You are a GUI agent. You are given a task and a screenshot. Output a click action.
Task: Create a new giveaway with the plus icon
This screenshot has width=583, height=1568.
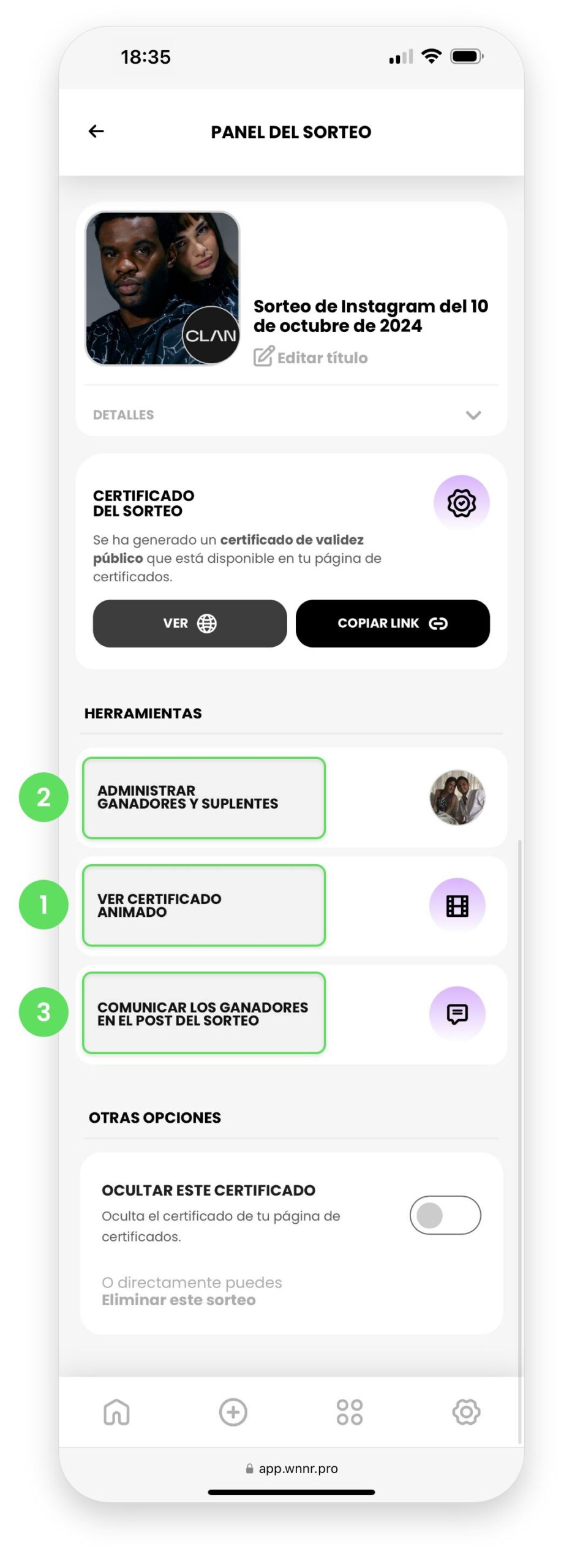tap(233, 1412)
